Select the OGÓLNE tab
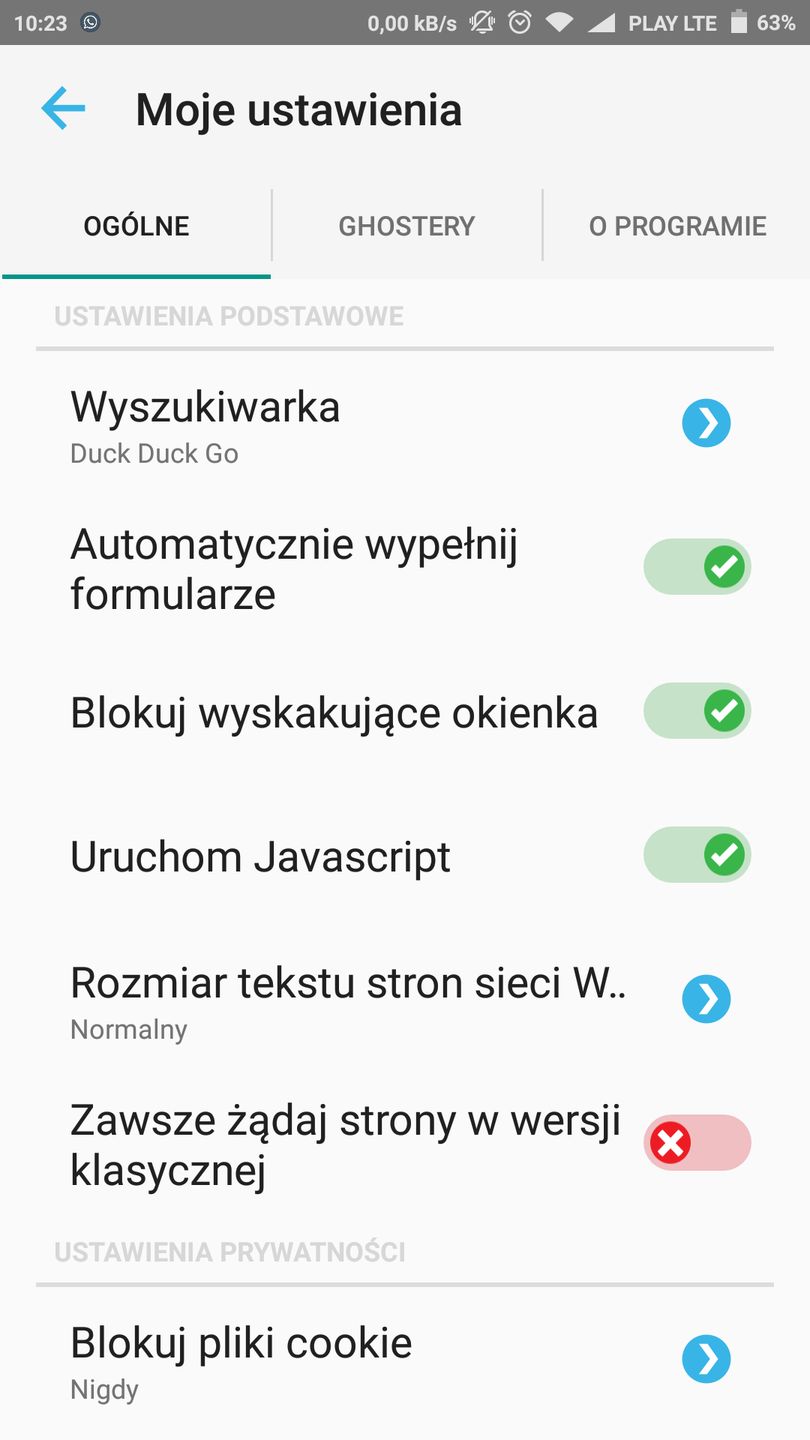The width and height of the screenshot is (810, 1440). pos(136,225)
